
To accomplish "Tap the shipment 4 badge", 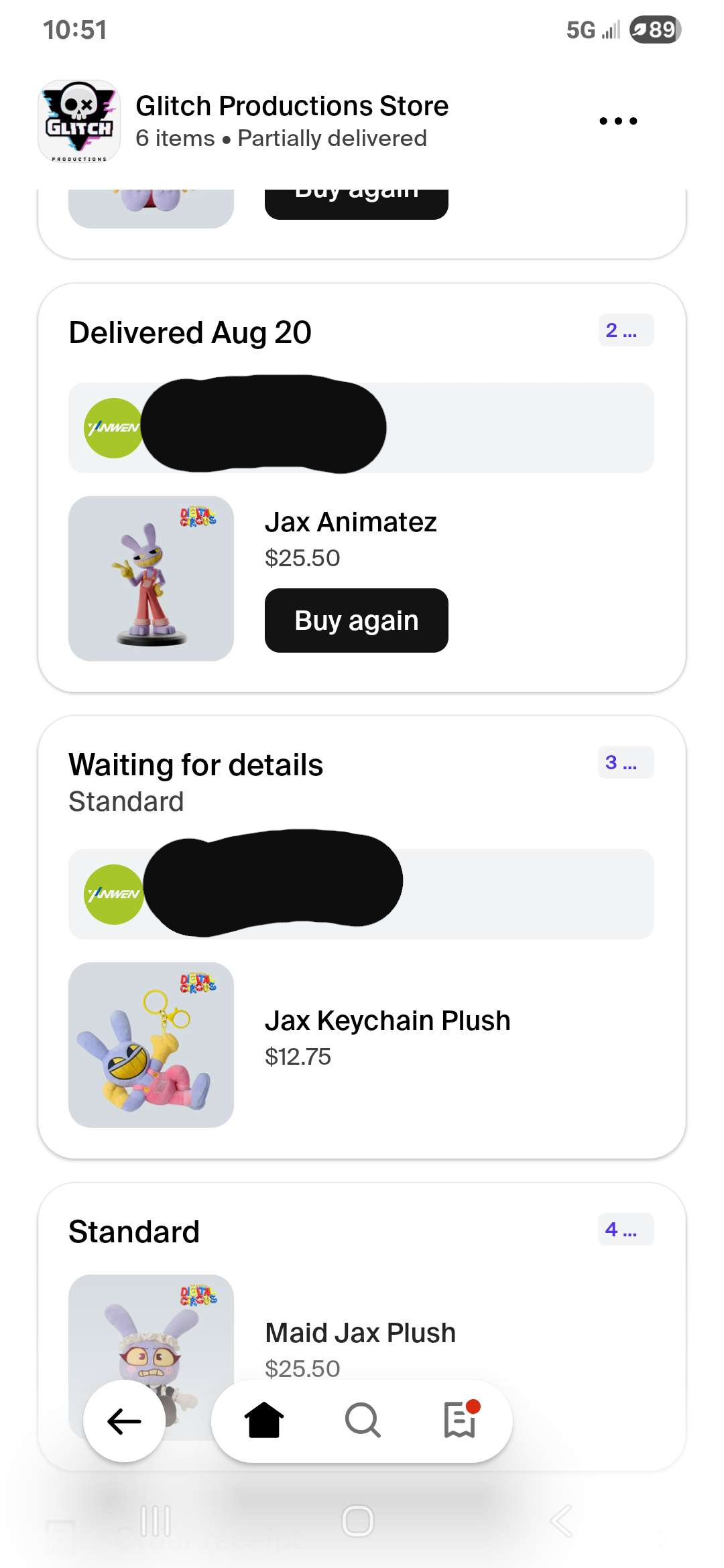I will click(x=625, y=1230).
